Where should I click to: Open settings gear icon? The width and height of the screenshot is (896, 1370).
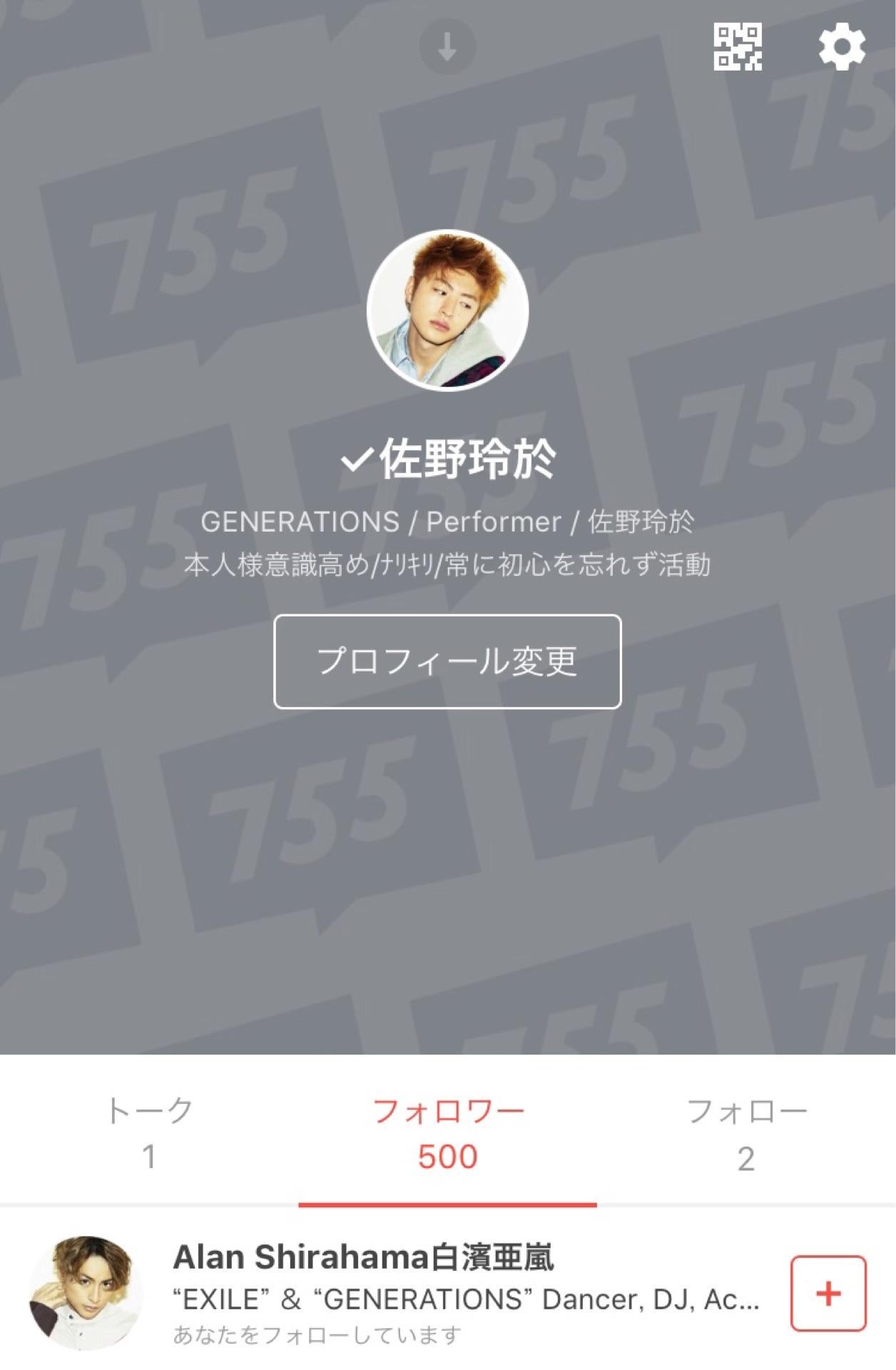(842, 47)
